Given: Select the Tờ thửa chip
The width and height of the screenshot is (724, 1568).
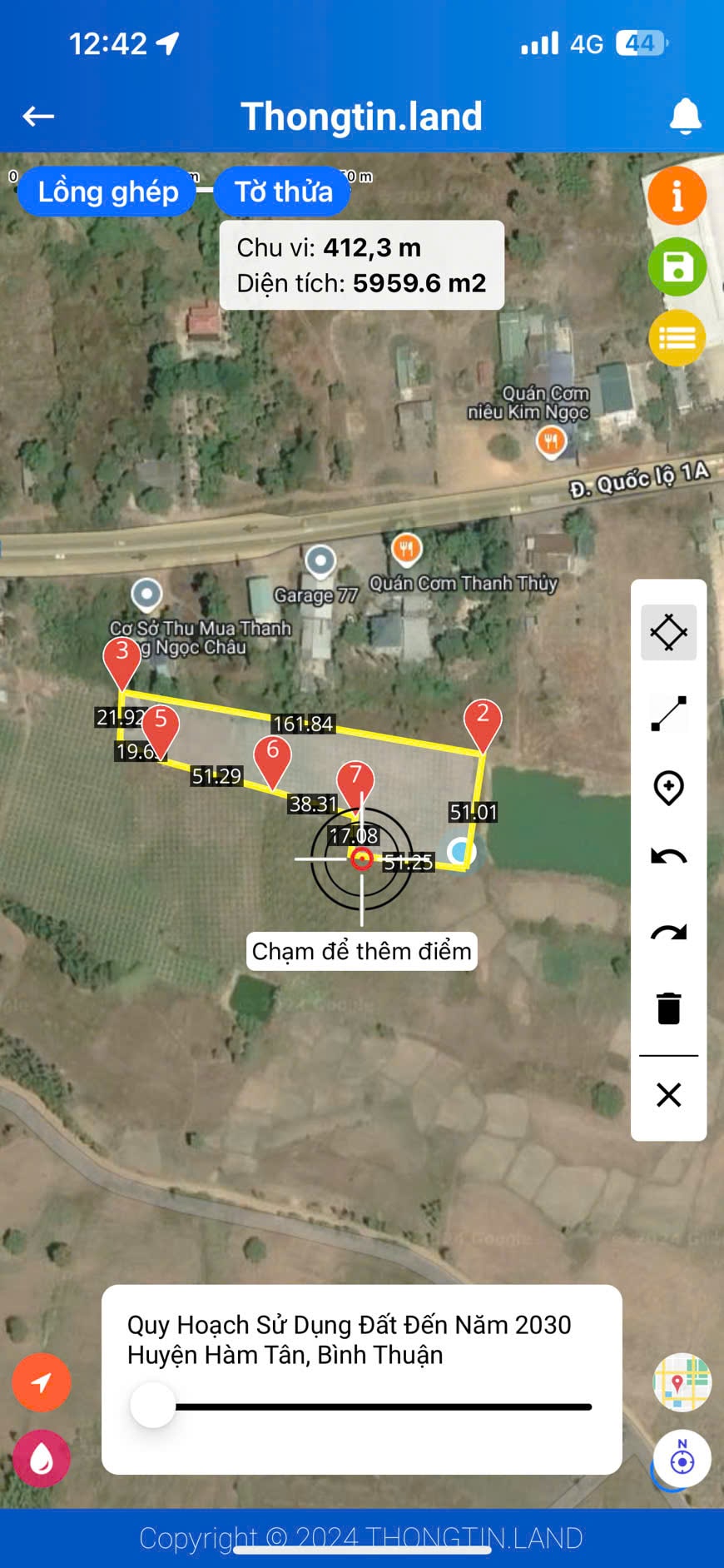Looking at the screenshot, I should click(x=283, y=192).
